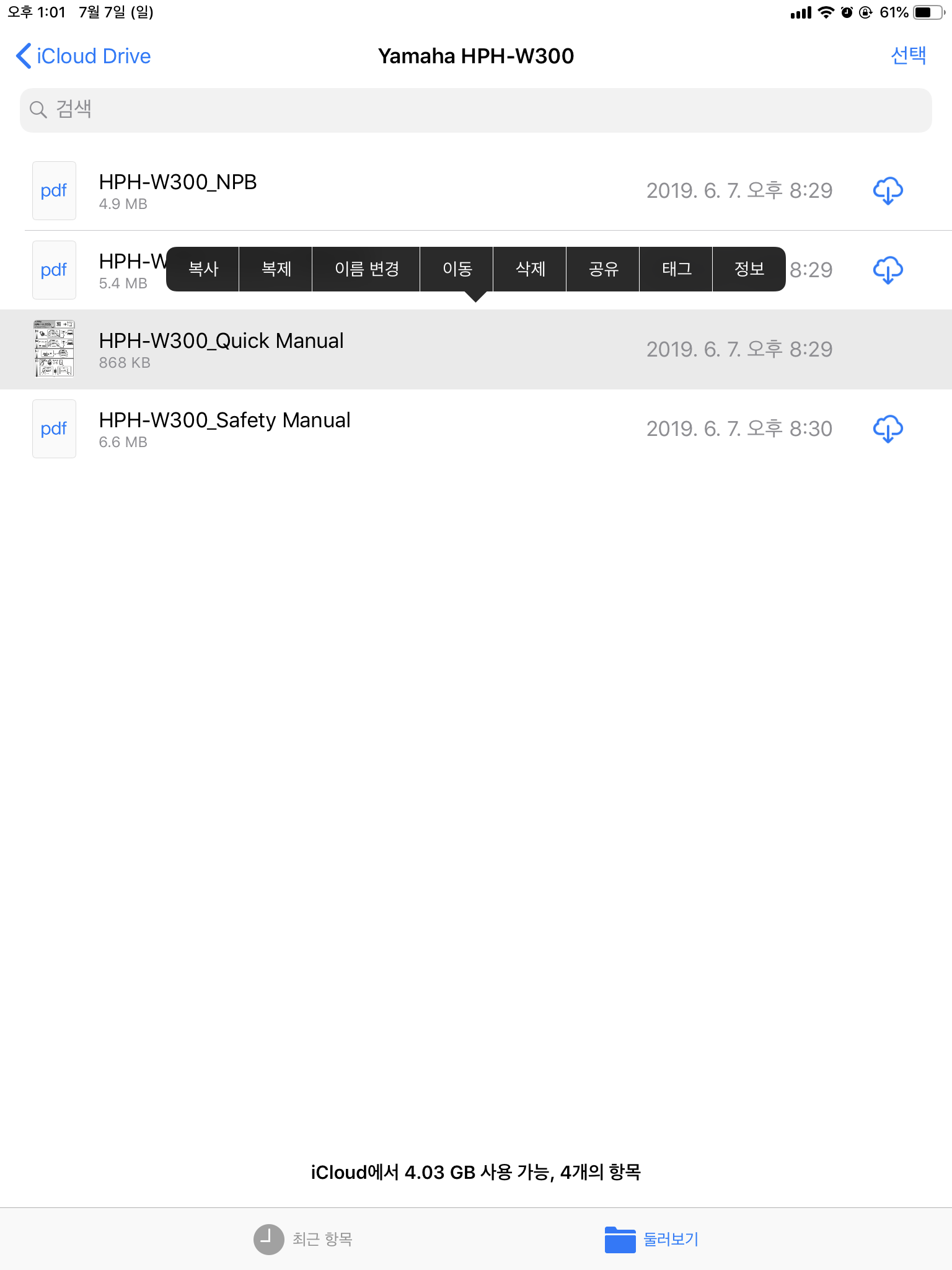The width and height of the screenshot is (952, 1270).
Task: Switch to the 최근 항목 tab
Action: pos(304,1239)
